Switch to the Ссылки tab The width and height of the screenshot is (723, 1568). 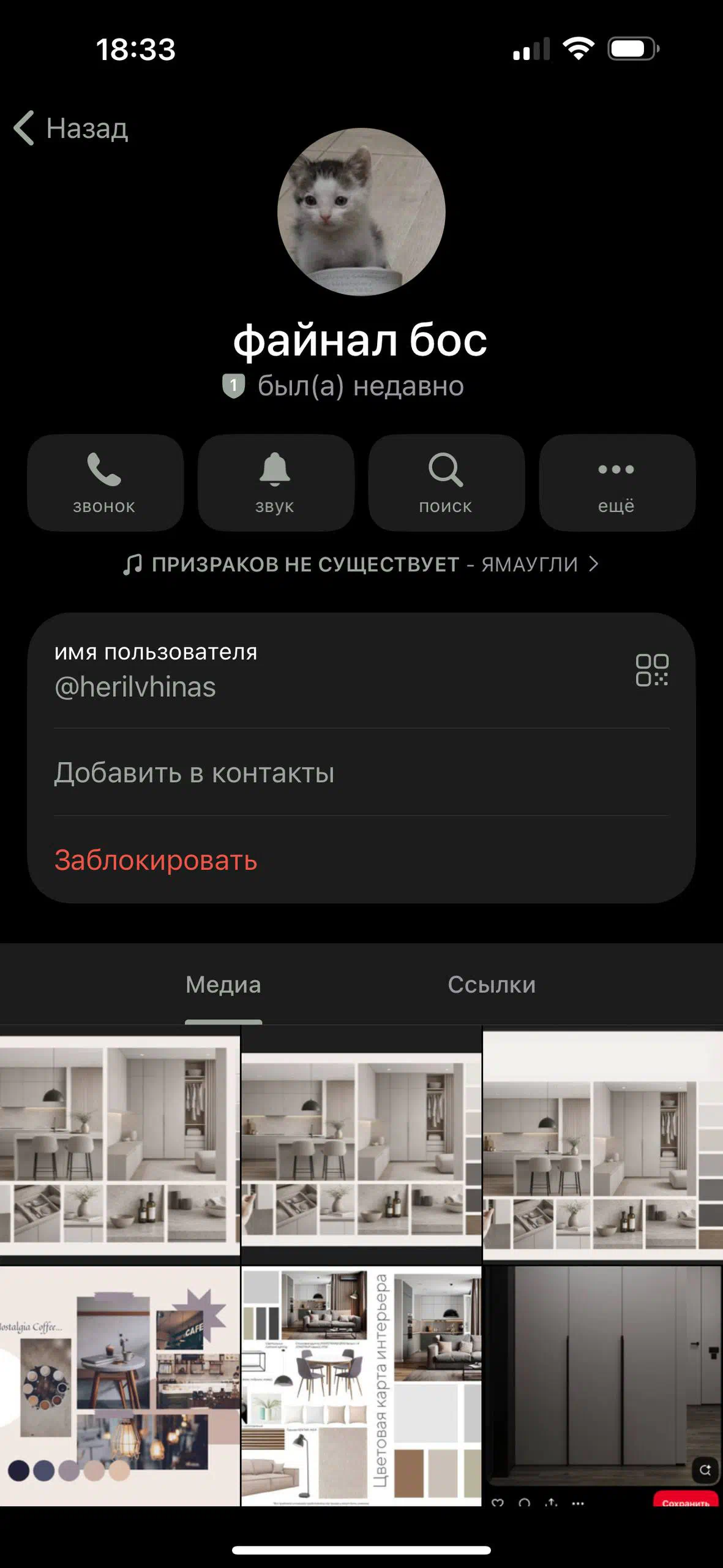click(492, 985)
